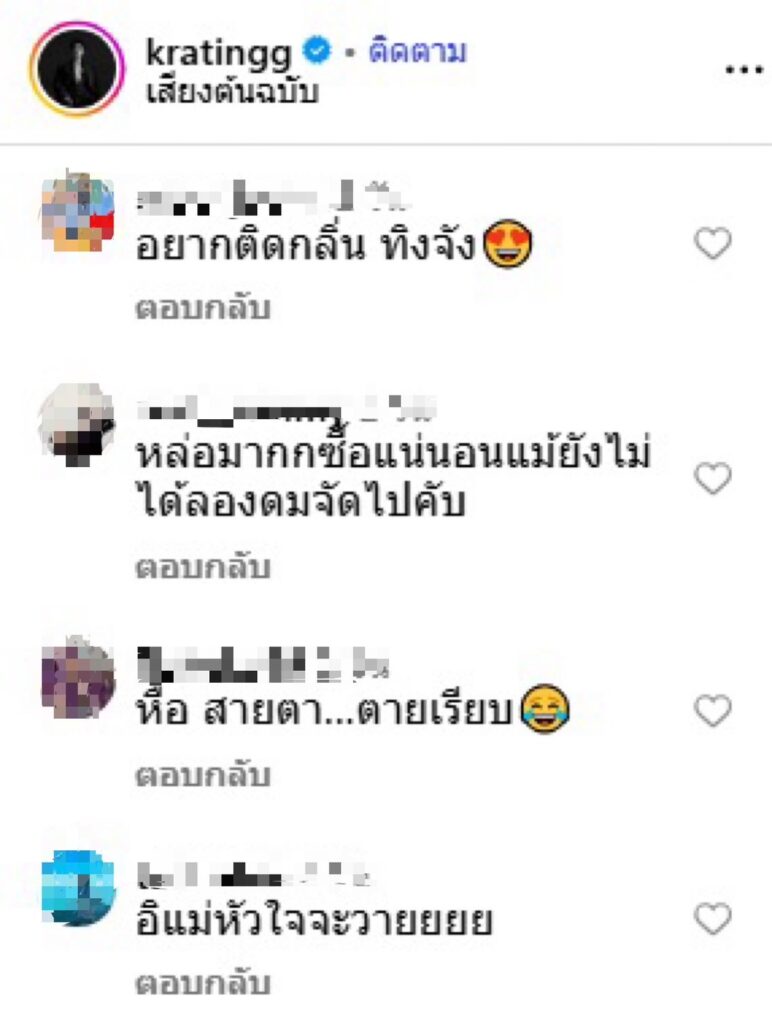
Task: Reply to the comment 'อิแม่หัวใจจะวายยยย'
Action: pyautogui.click(x=203, y=983)
